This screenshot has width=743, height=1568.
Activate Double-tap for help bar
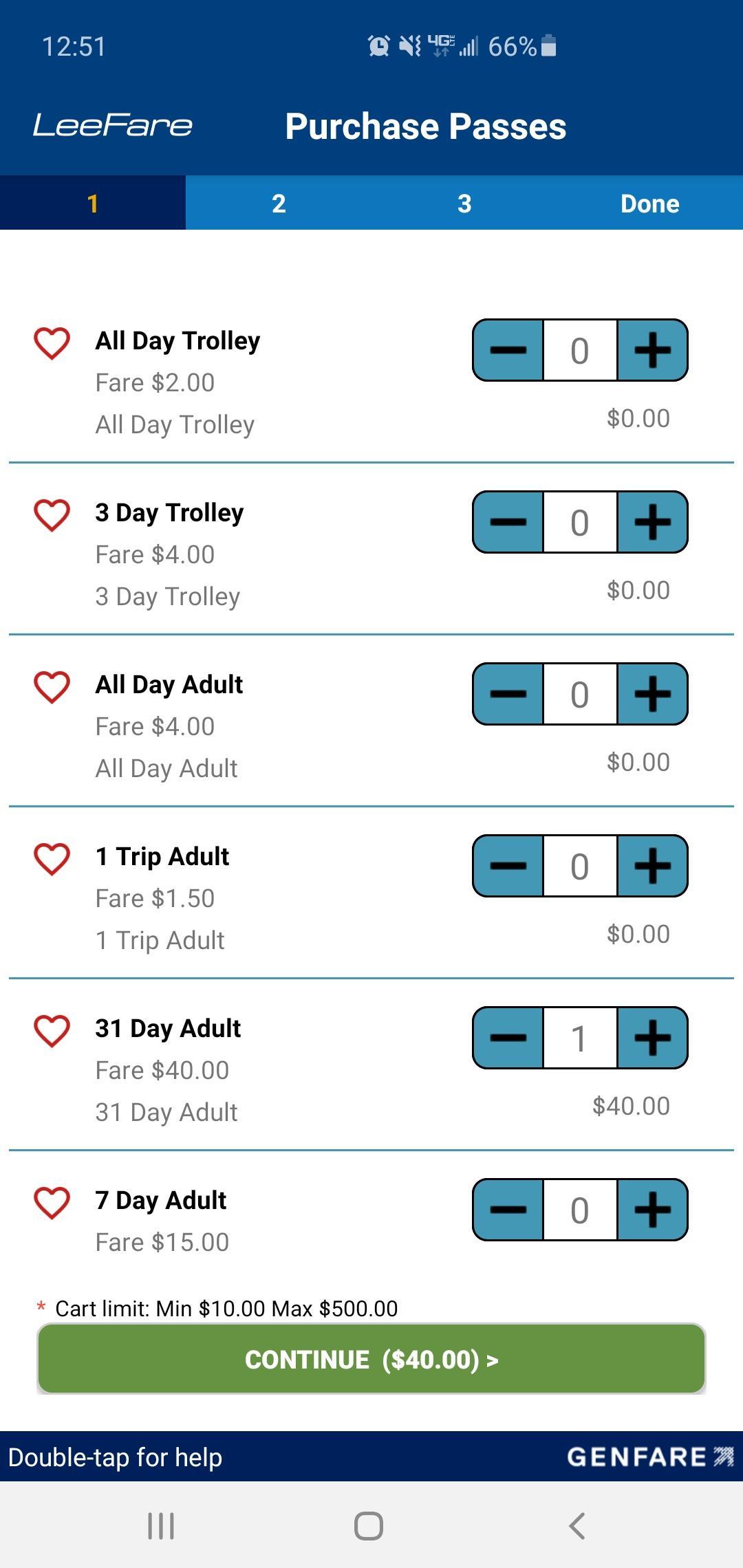[x=116, y=1457]
